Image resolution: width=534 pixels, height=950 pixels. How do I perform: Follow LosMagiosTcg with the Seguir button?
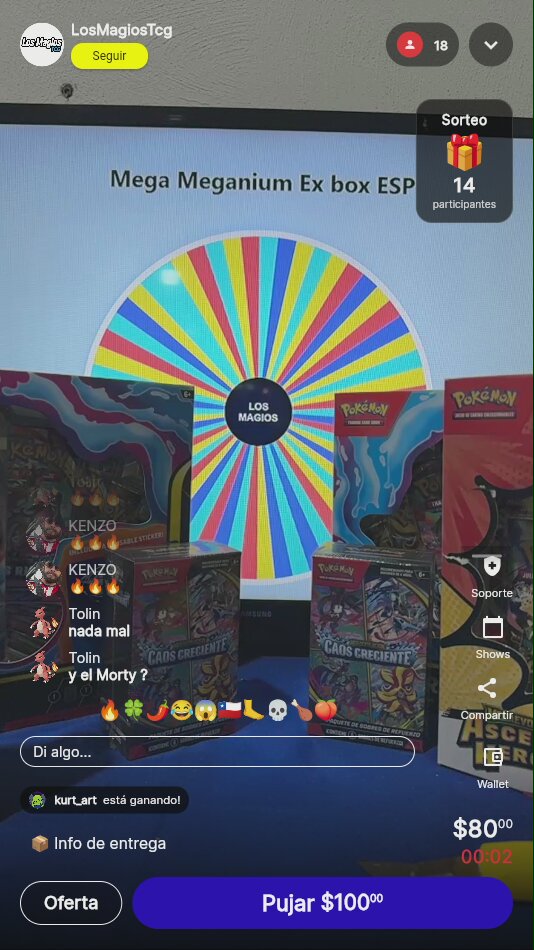pos(109,56)
